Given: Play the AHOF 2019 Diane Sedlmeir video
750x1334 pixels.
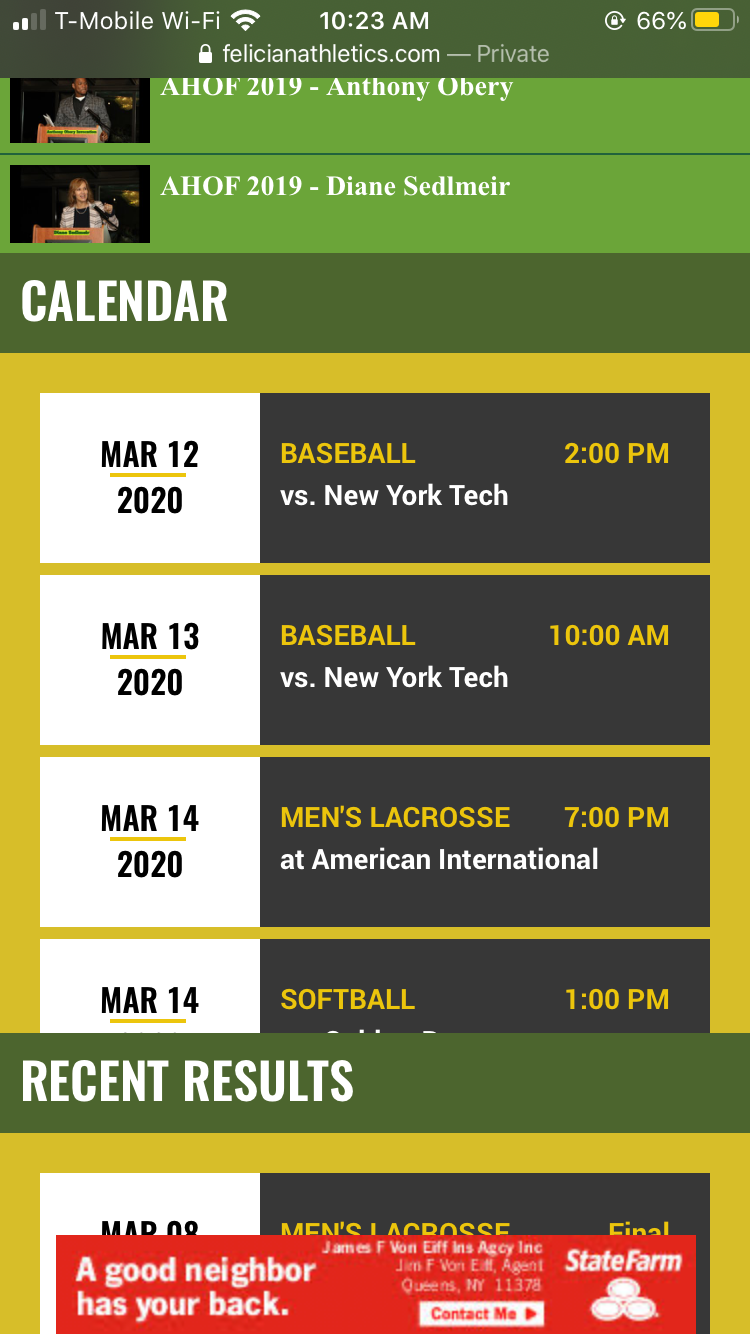Looking at the screenshot, I should (x=334, y=187).
